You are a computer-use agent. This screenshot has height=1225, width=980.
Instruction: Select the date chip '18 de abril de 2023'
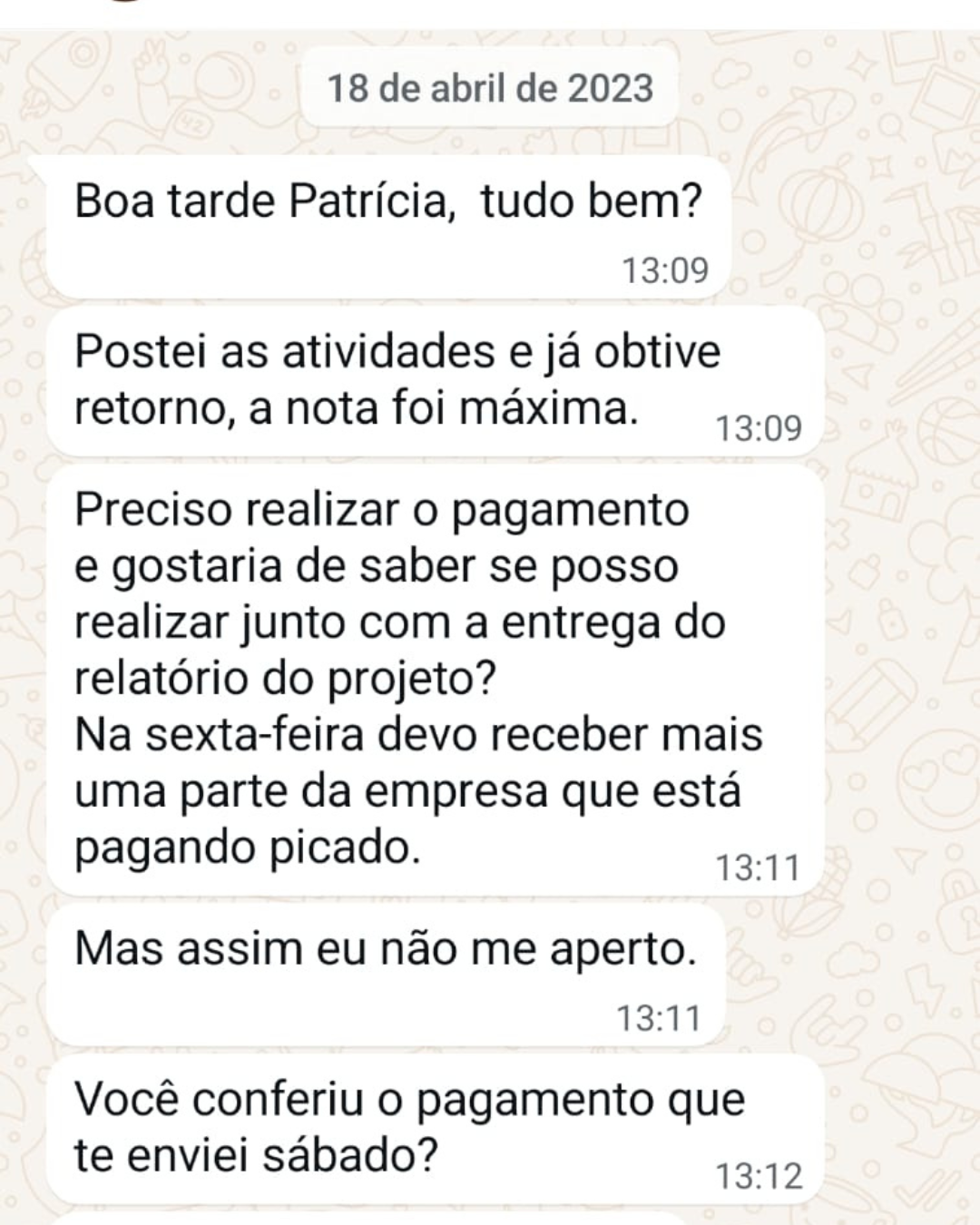(490, 88)
